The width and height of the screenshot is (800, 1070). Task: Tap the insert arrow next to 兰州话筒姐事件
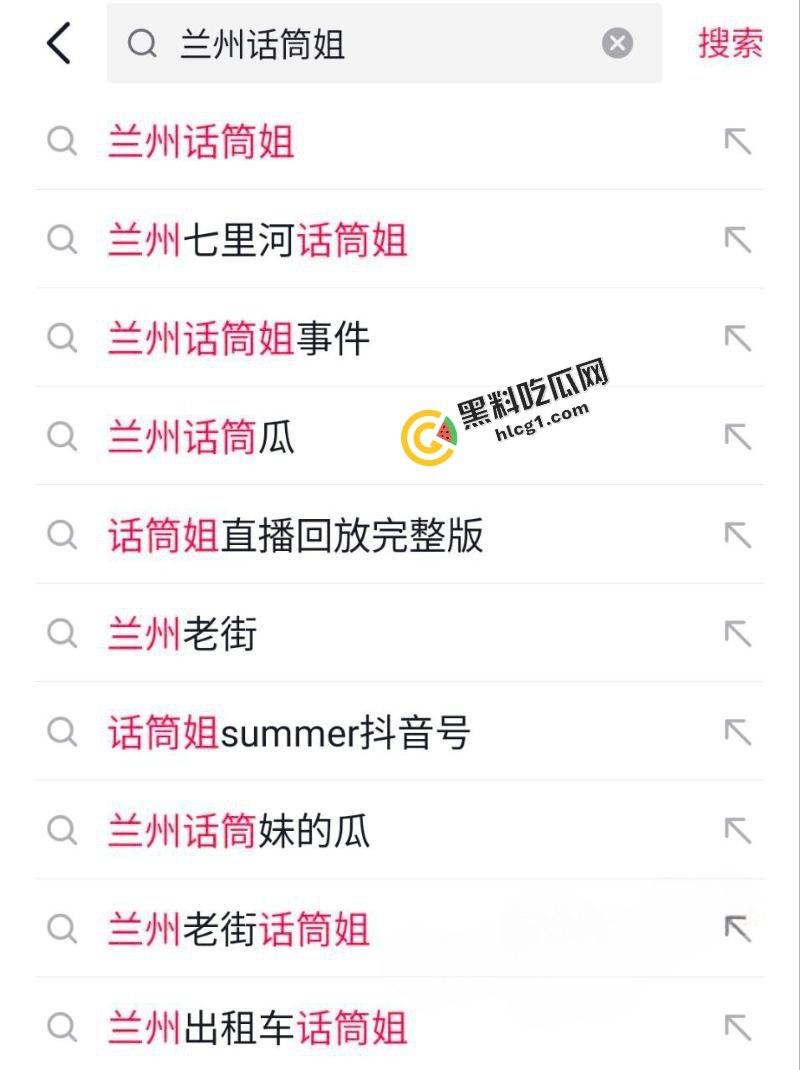[737, 338]
